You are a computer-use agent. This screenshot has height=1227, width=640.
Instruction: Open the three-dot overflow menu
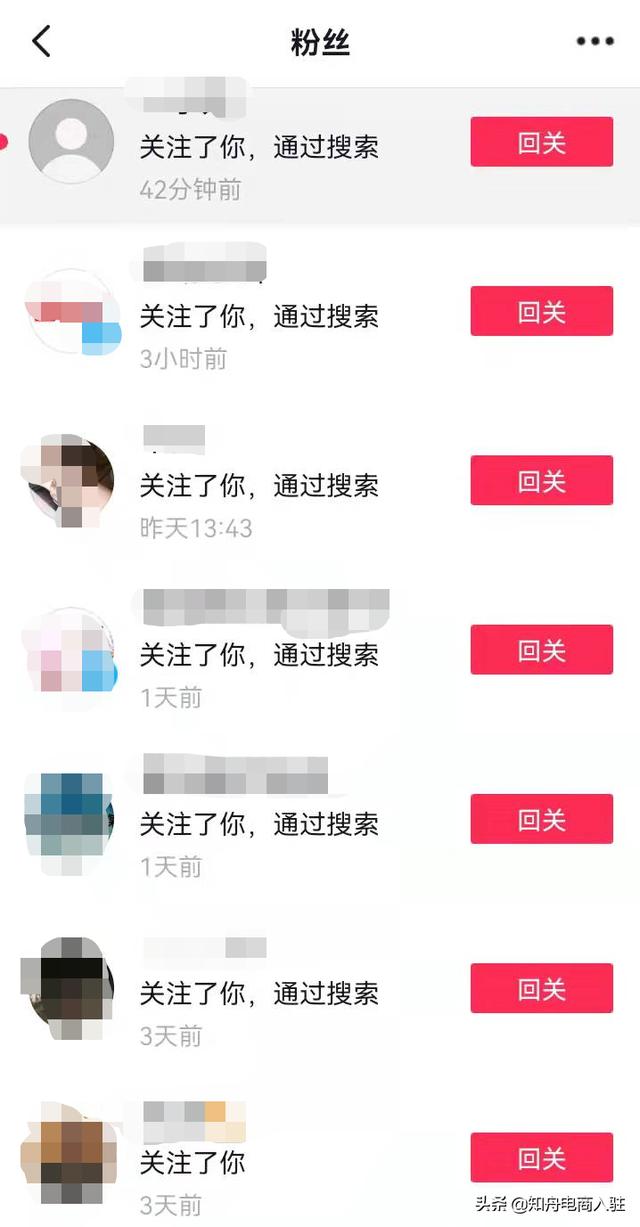click(595, 42)
